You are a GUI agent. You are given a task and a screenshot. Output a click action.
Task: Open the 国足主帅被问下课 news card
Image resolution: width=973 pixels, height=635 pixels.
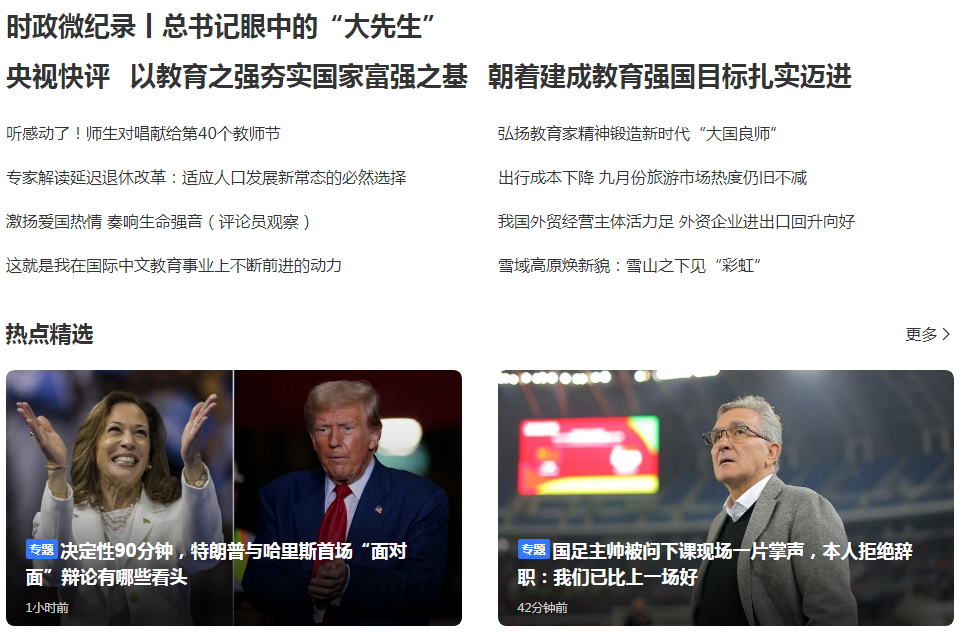[725, 497]
